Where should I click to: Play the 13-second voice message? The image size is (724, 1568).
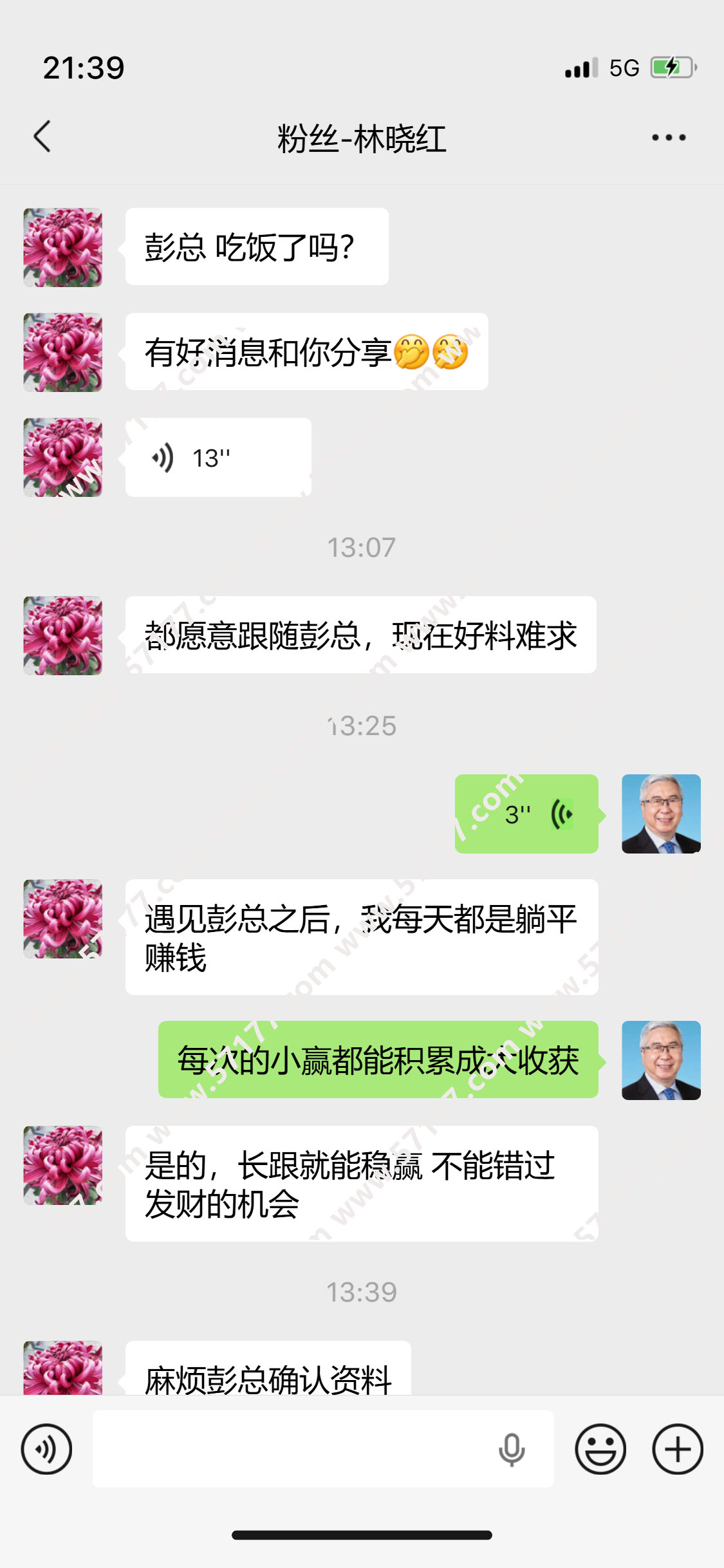pos(218,458)
